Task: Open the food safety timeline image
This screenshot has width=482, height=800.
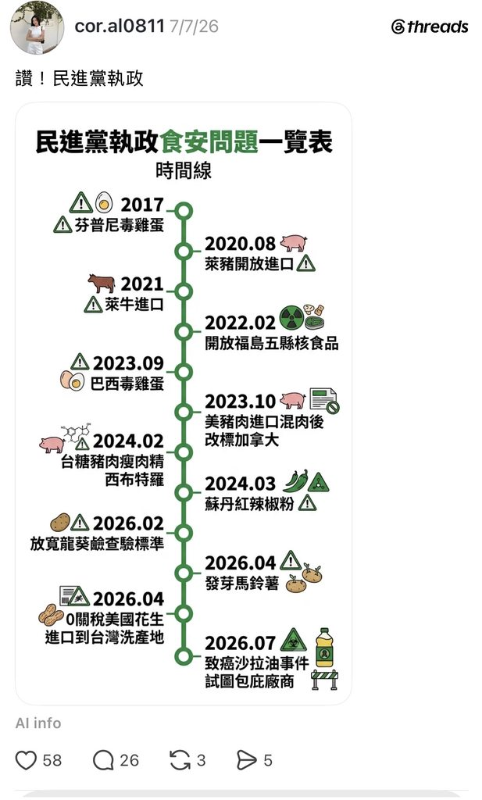Action: (184, 404)
